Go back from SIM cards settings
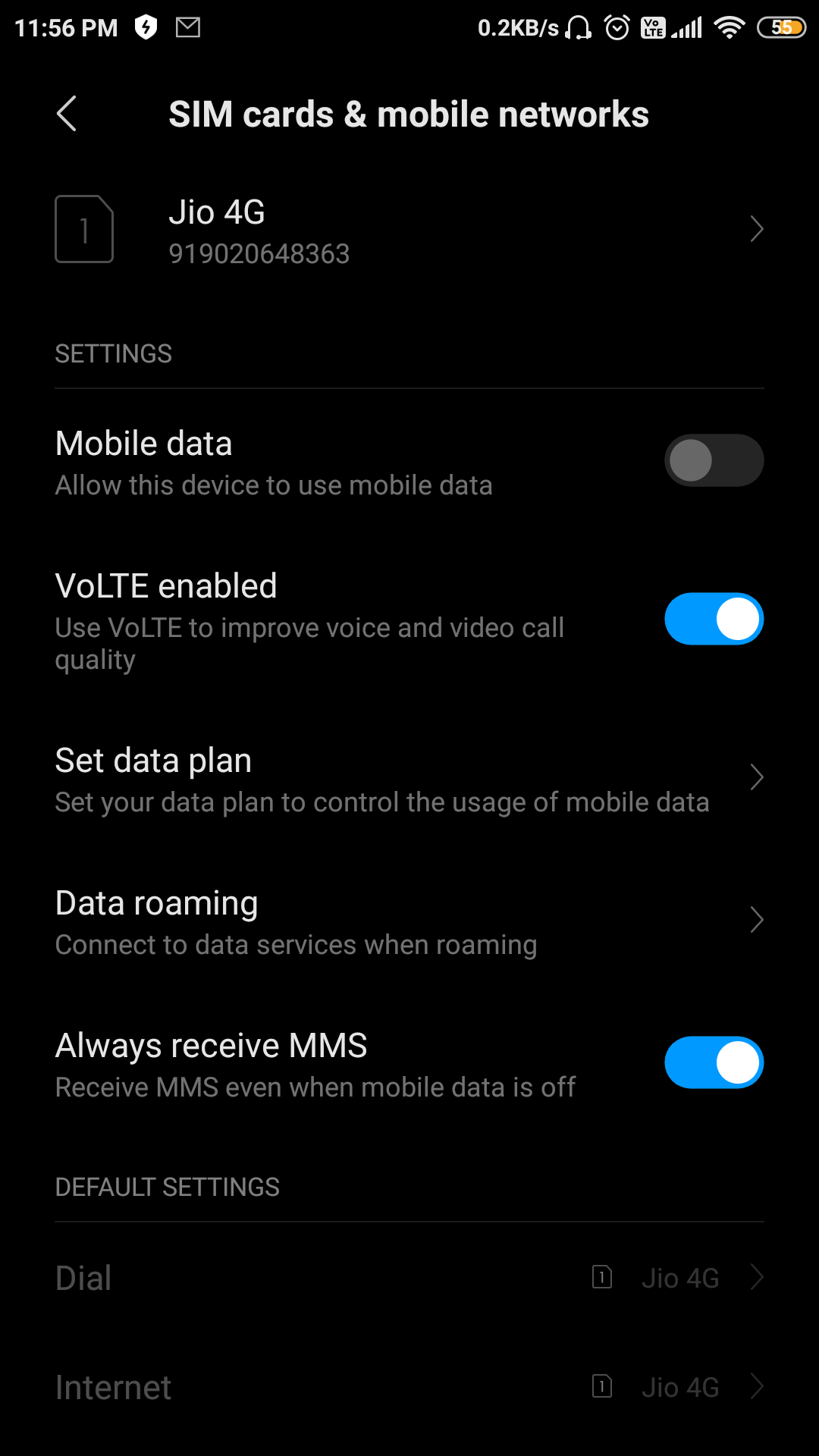The width and height of the screenshot is (819, 1456). tap(67, 115)
